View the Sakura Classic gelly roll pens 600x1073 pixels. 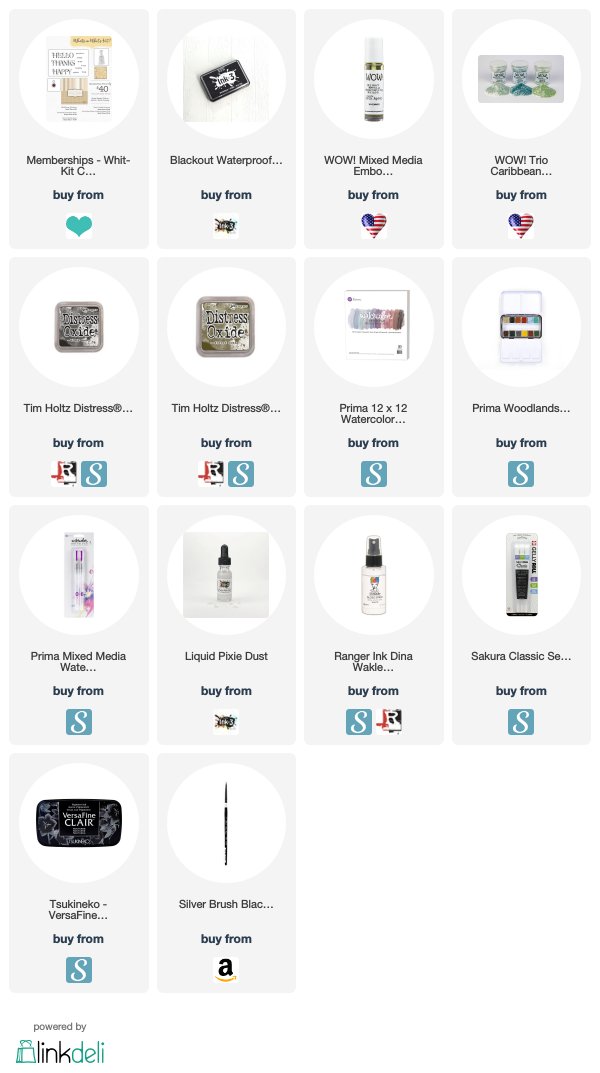pos(521,575)
